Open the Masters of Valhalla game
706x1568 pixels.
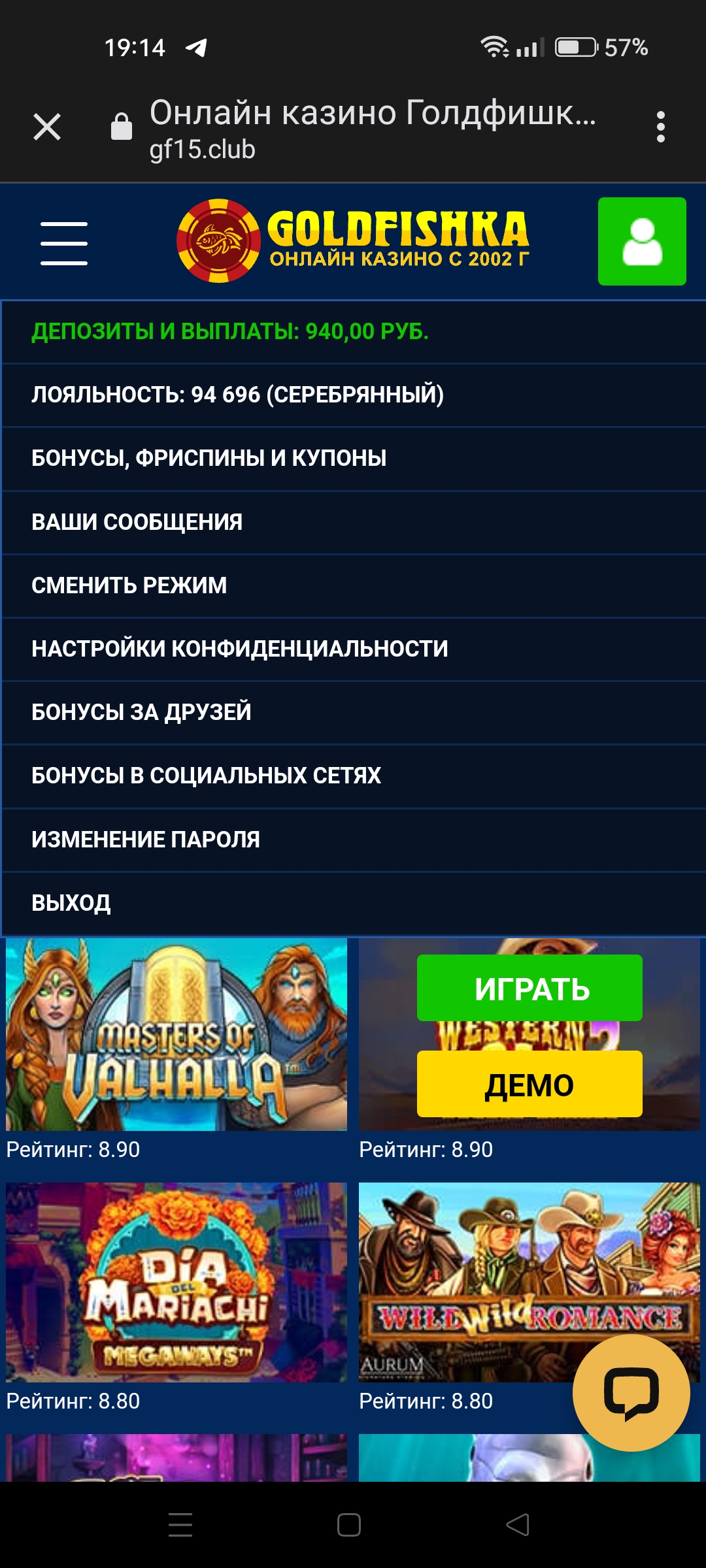coord(176,1034)
